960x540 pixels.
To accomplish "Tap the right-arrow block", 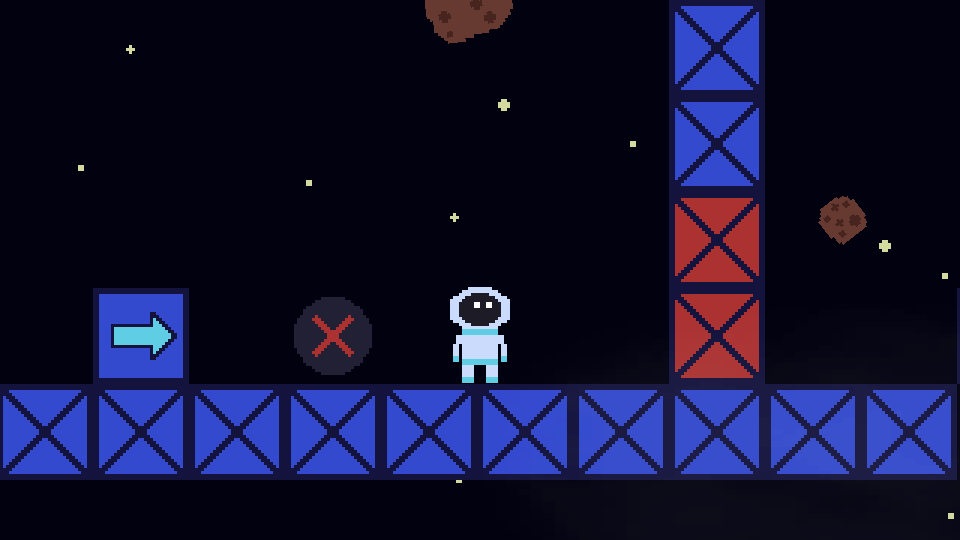I will (141, 336).
